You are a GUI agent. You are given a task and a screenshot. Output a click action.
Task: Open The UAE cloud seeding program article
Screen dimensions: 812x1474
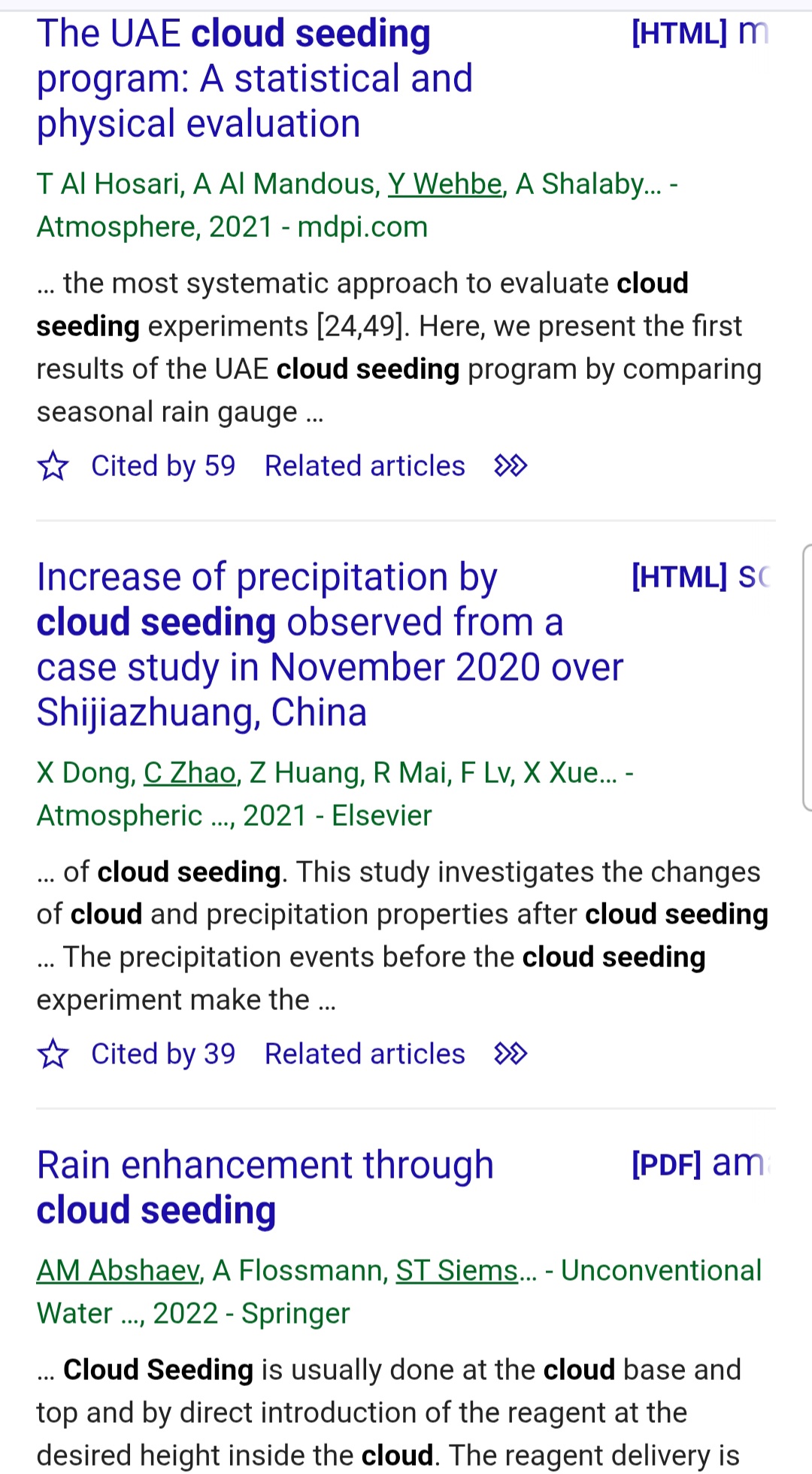point(255,78)
